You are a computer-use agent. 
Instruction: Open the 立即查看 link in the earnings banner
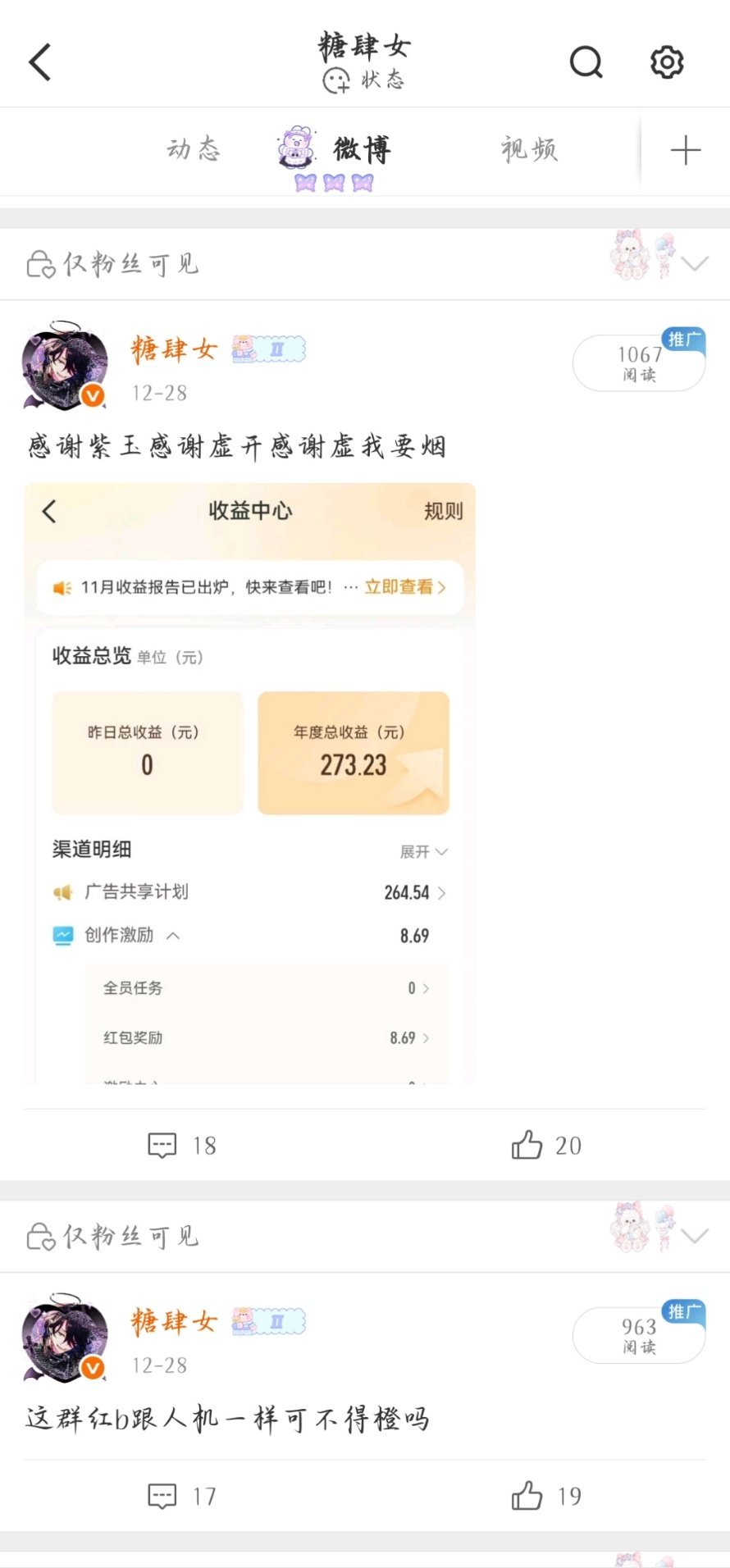(x=402, y=587)
